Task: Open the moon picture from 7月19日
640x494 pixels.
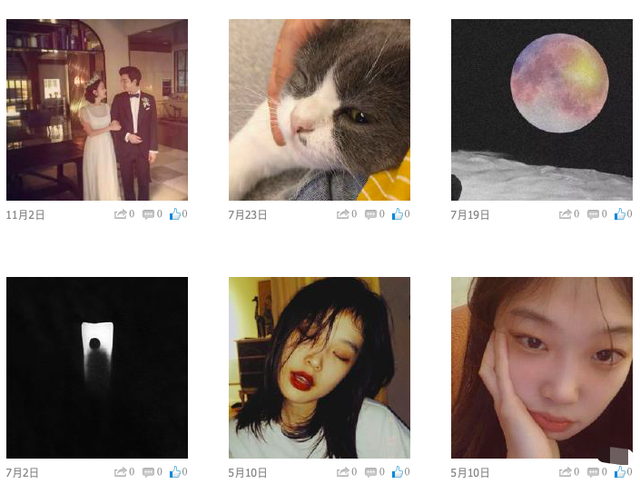Action: click(x=541, y=110)
